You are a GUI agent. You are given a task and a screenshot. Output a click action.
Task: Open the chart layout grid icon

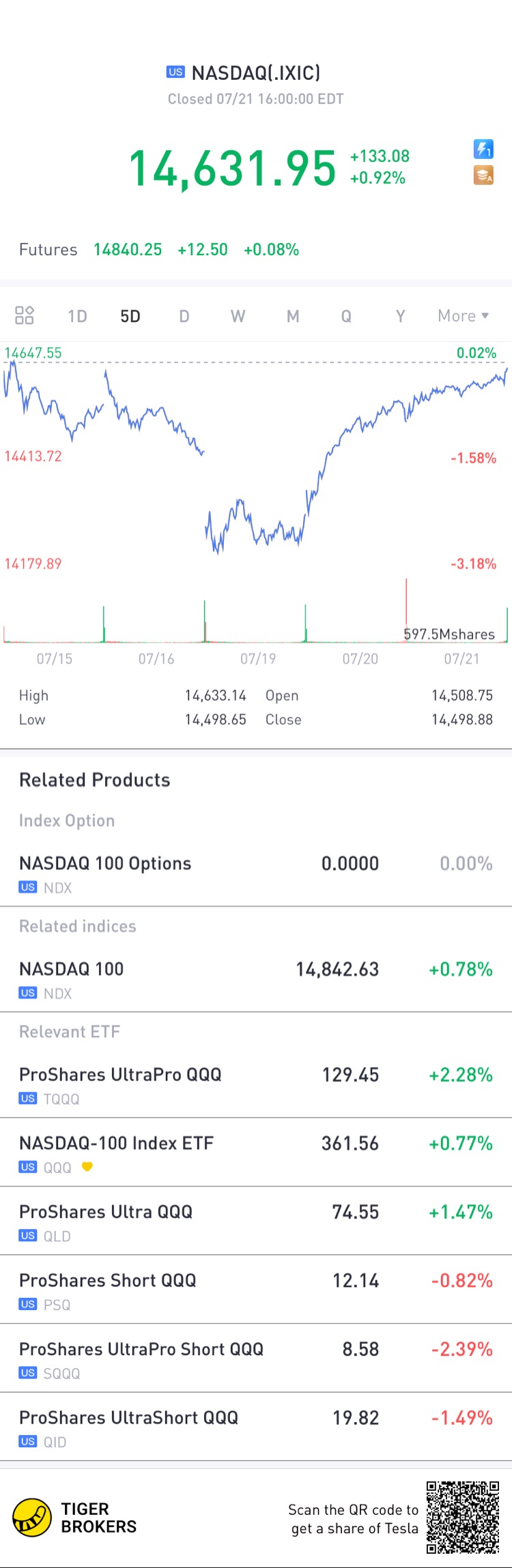(25, 315)
